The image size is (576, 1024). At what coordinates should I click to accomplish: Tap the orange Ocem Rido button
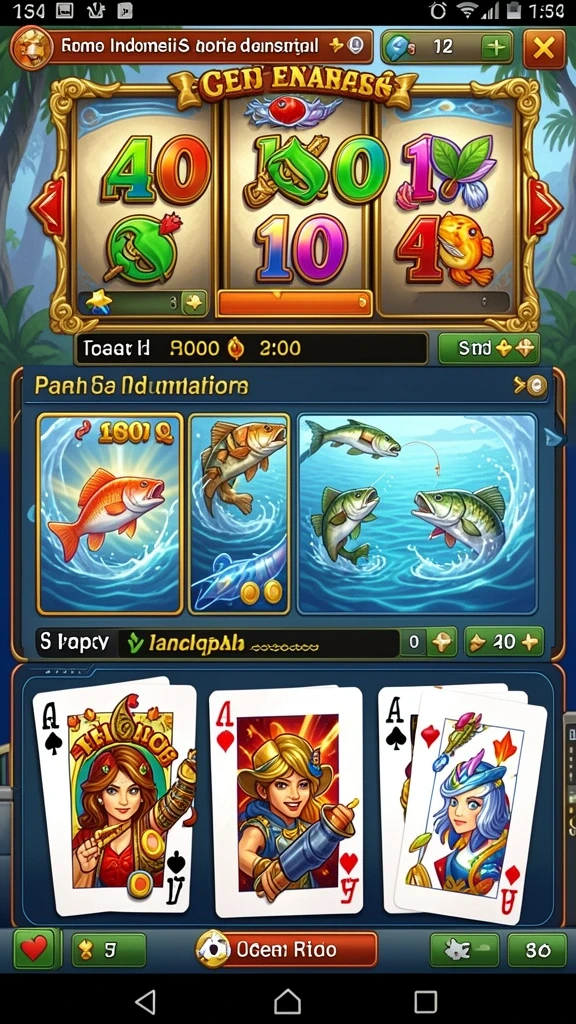[x=287, y=950]
